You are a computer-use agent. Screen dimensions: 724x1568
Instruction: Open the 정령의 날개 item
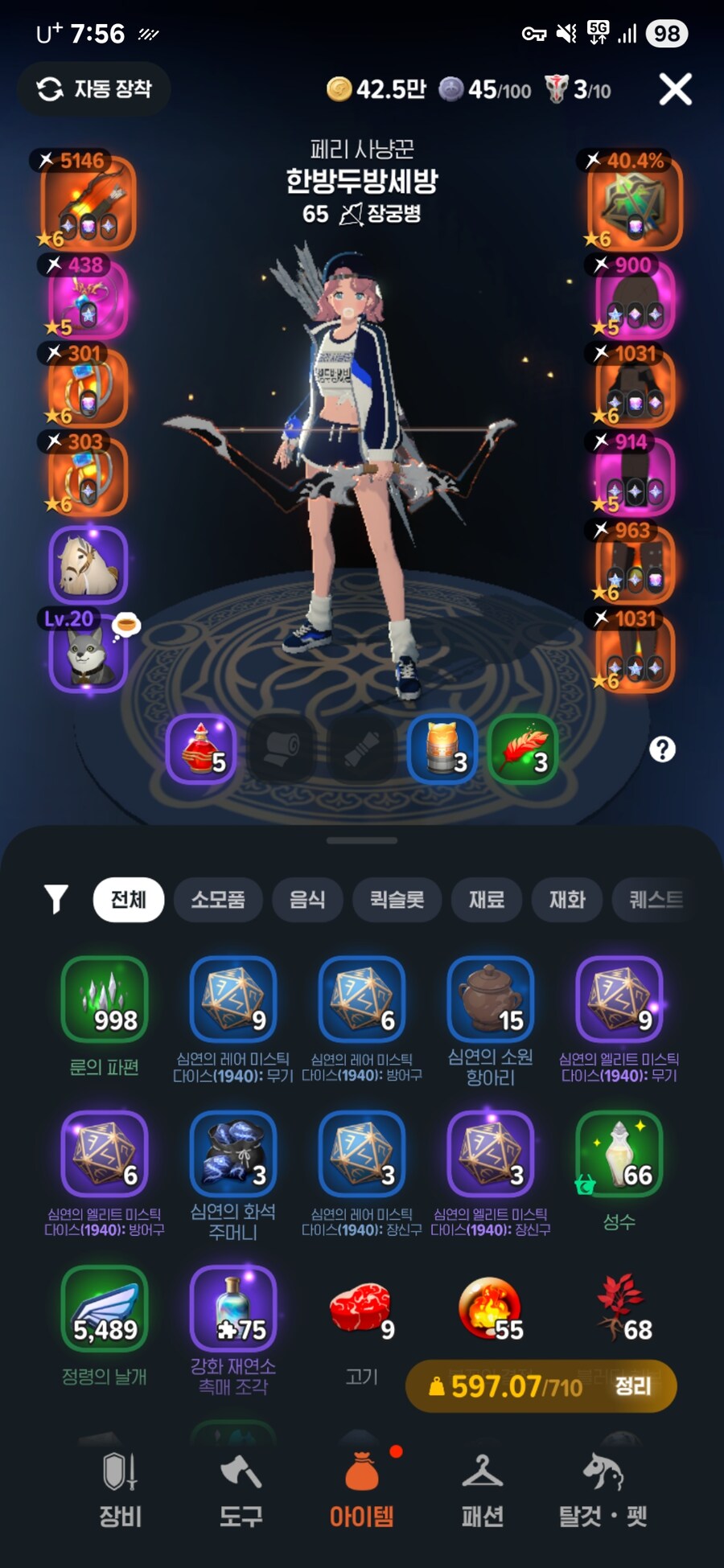click(105, 1308)
